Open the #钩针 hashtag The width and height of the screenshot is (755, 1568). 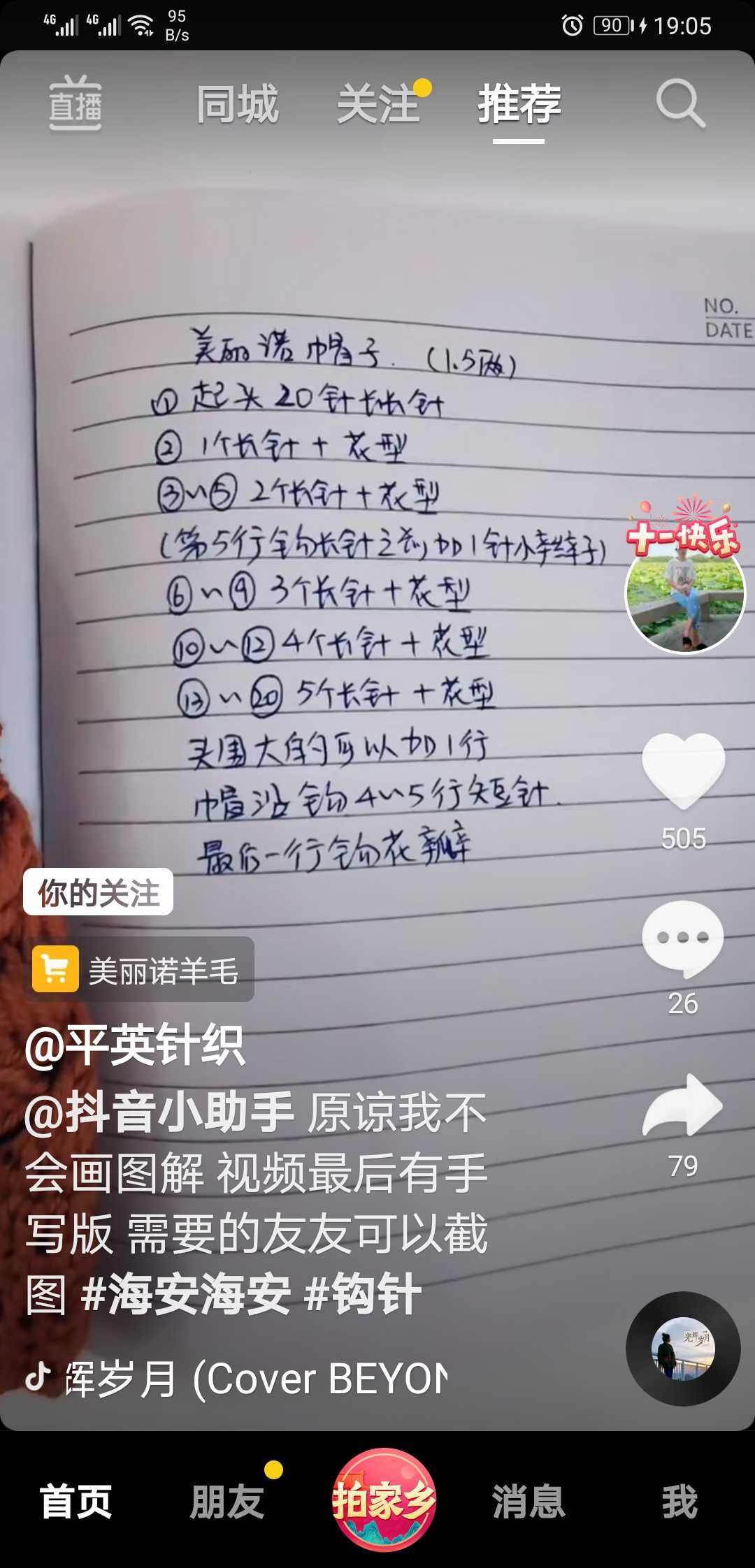(364, 1294)
